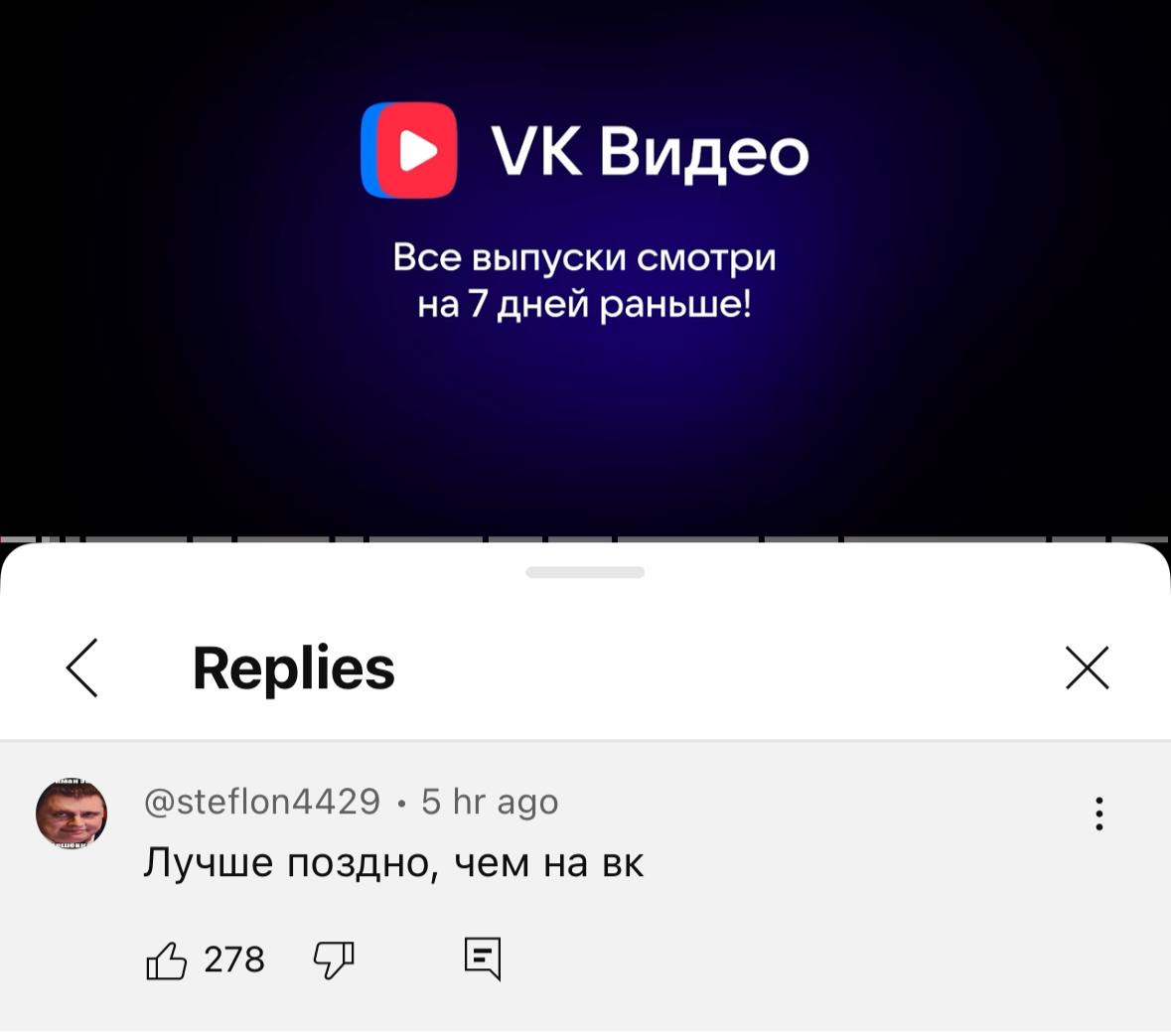Viewport: 1171px width, 1036px height.
Task: Like the comment by steflon4429
Action: pyautogui.click(x=167, y=960)
